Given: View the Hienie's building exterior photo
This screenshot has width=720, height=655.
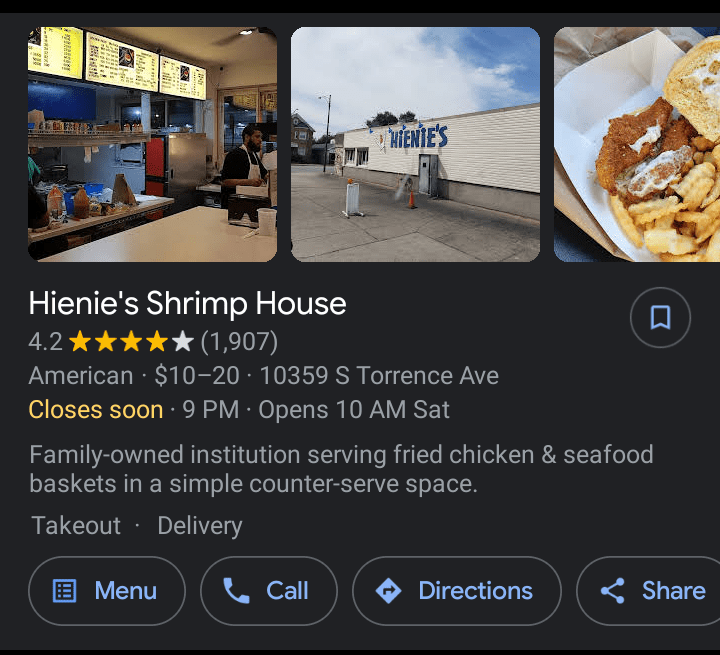Looking at the screenshot, I should (x=415, y=144).
